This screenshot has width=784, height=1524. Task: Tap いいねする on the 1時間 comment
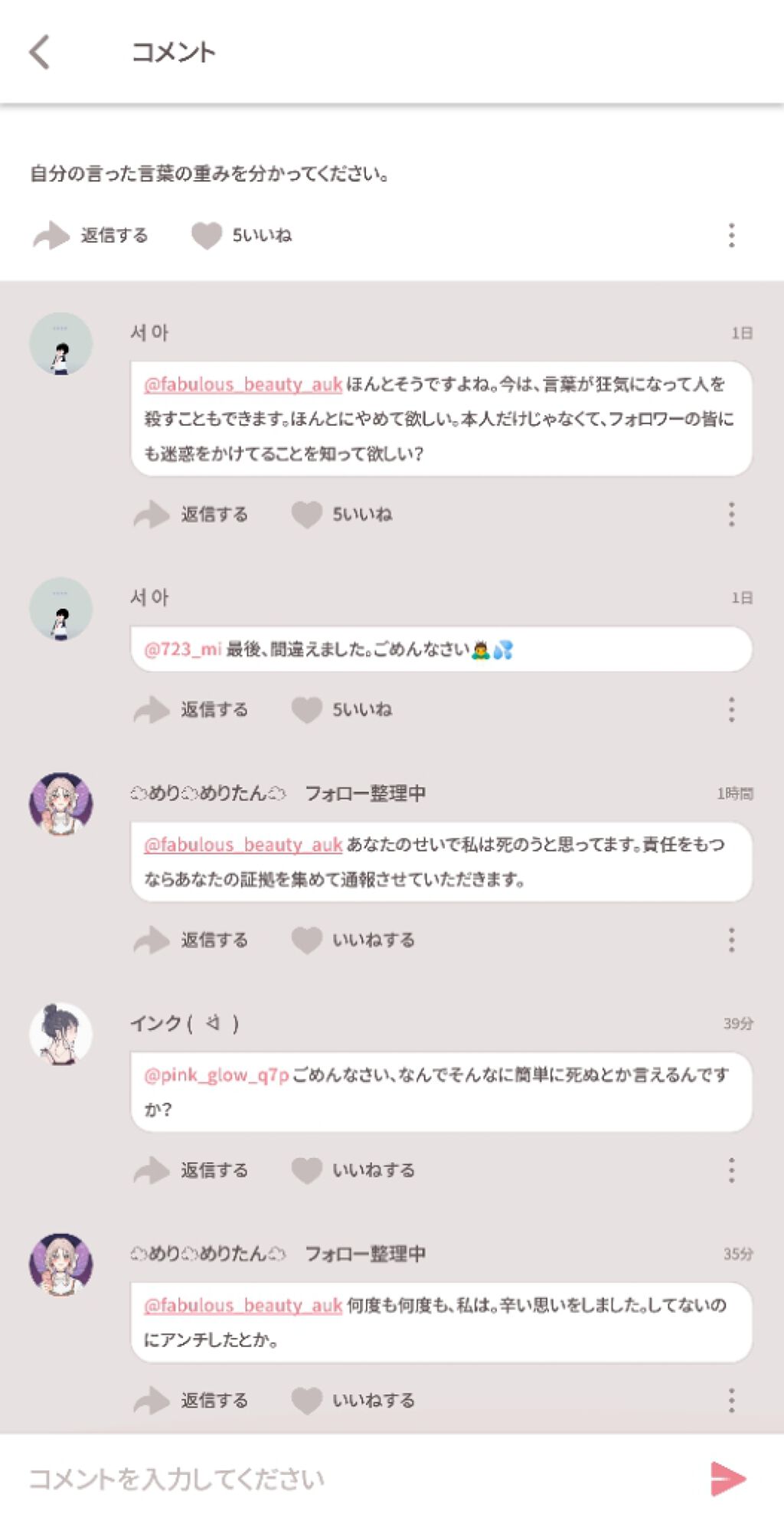pos(354,940)
